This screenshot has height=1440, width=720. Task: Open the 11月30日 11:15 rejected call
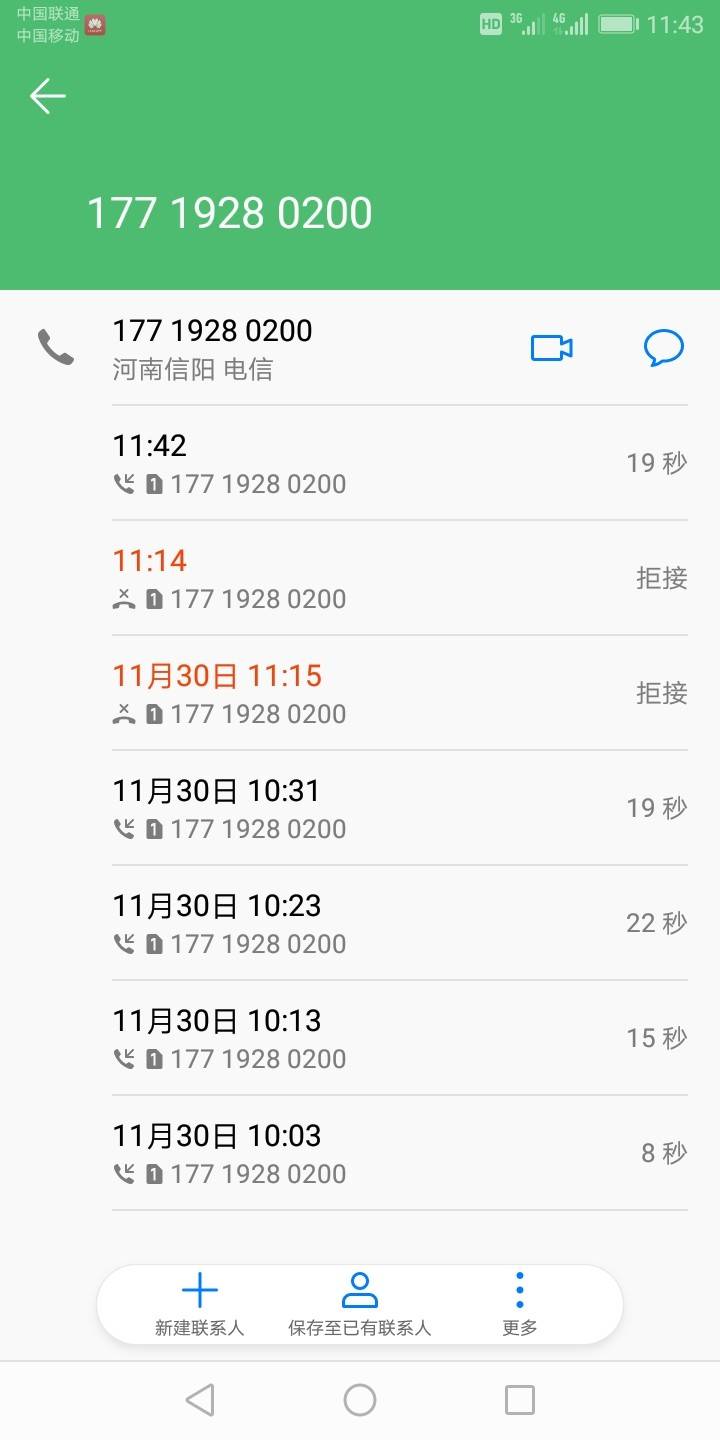[x=400, y=693]
